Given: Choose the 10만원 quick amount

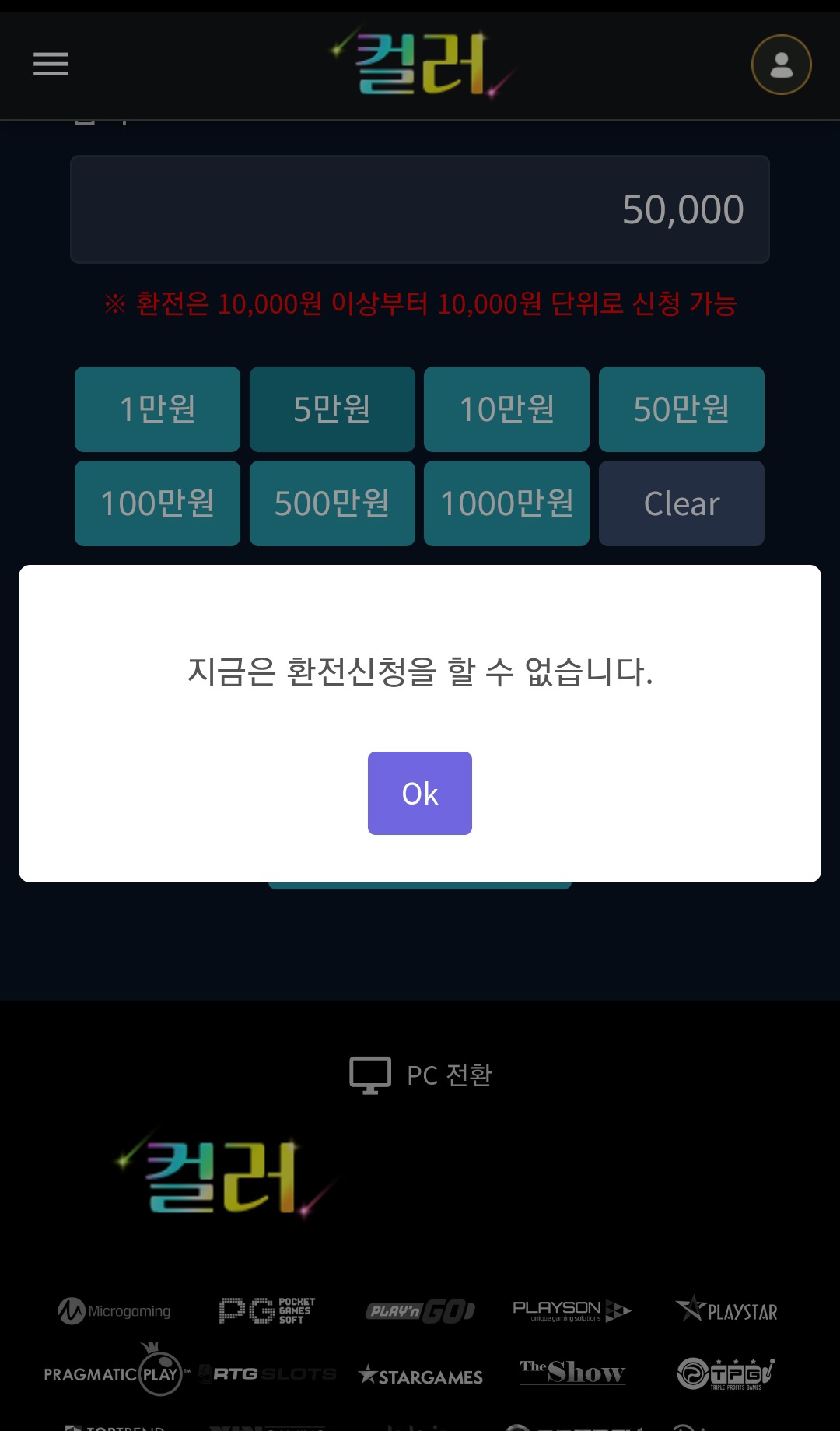Looking at the screenshot, I should (x=506, y=409).
